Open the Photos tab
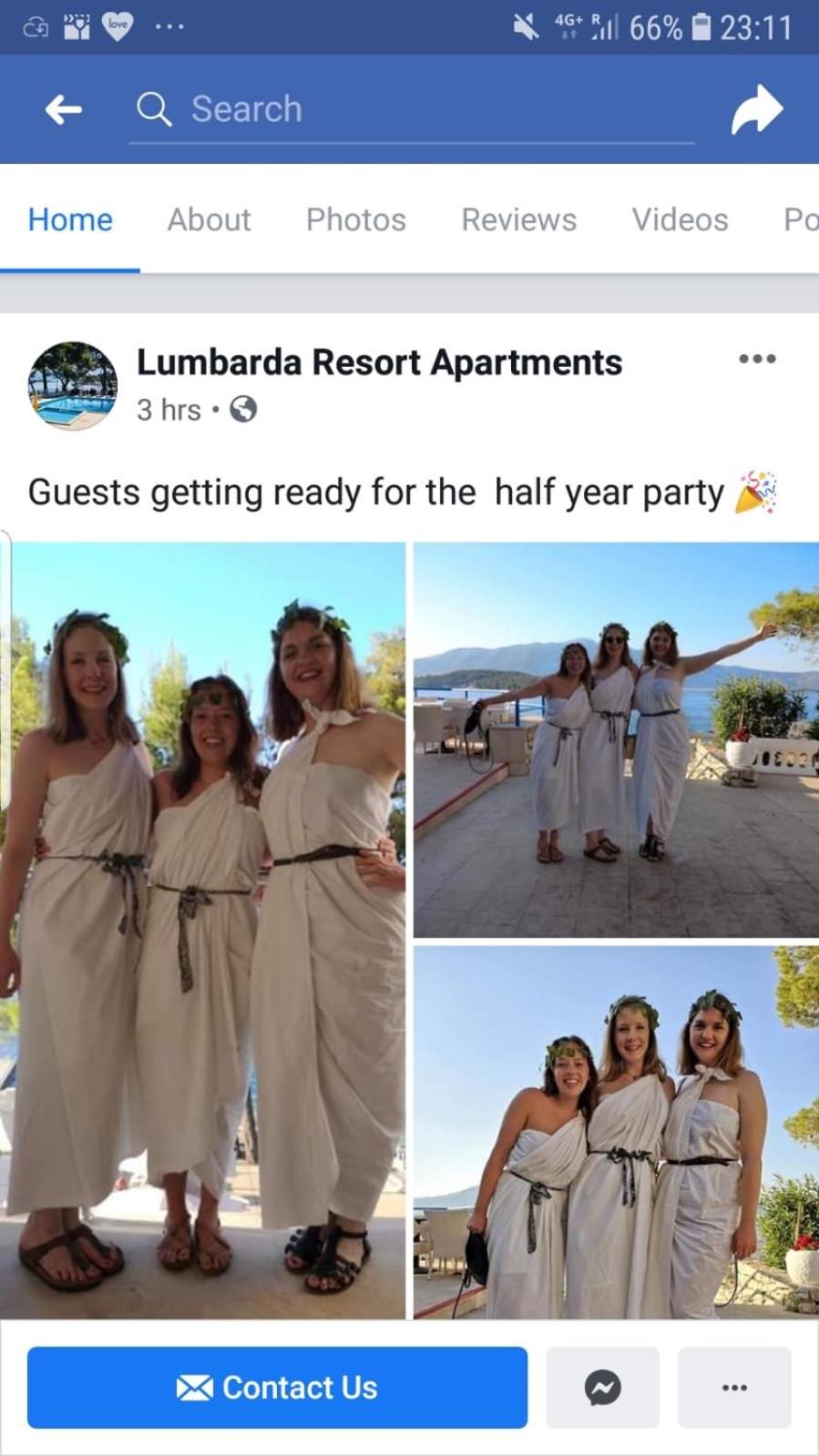This screenshot has height=1456, width=819. coord(356,219)
